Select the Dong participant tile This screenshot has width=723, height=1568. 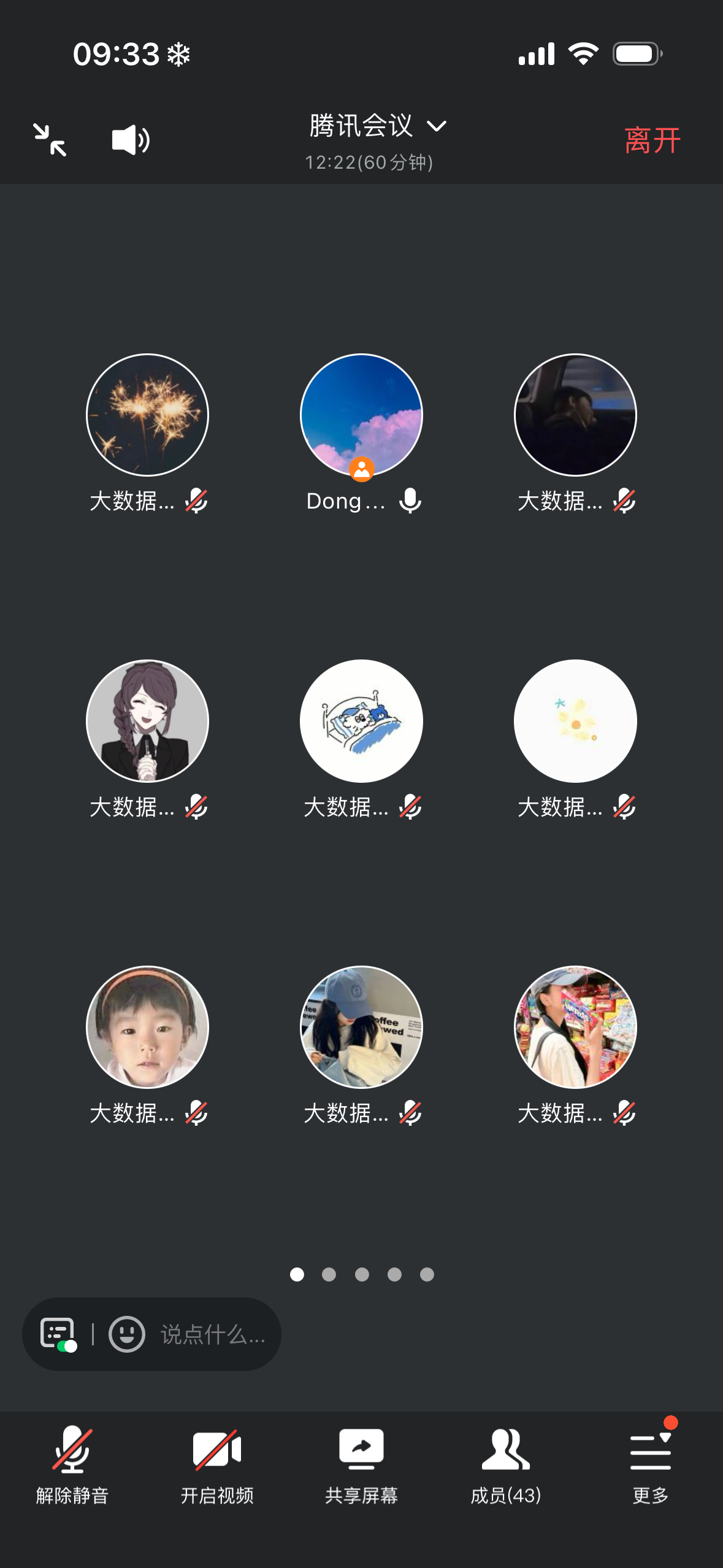pos(361,415)
